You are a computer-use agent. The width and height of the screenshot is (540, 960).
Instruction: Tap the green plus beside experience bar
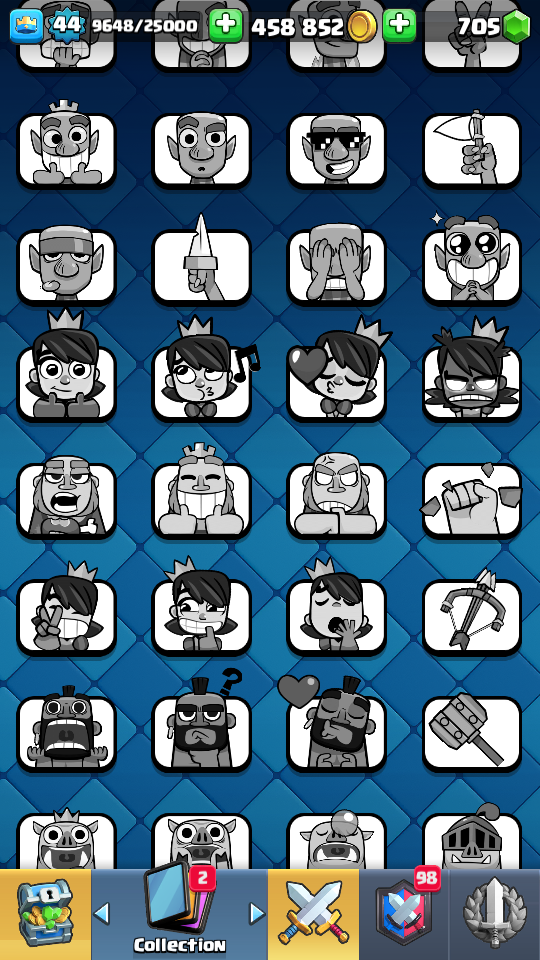click(226, 25)
